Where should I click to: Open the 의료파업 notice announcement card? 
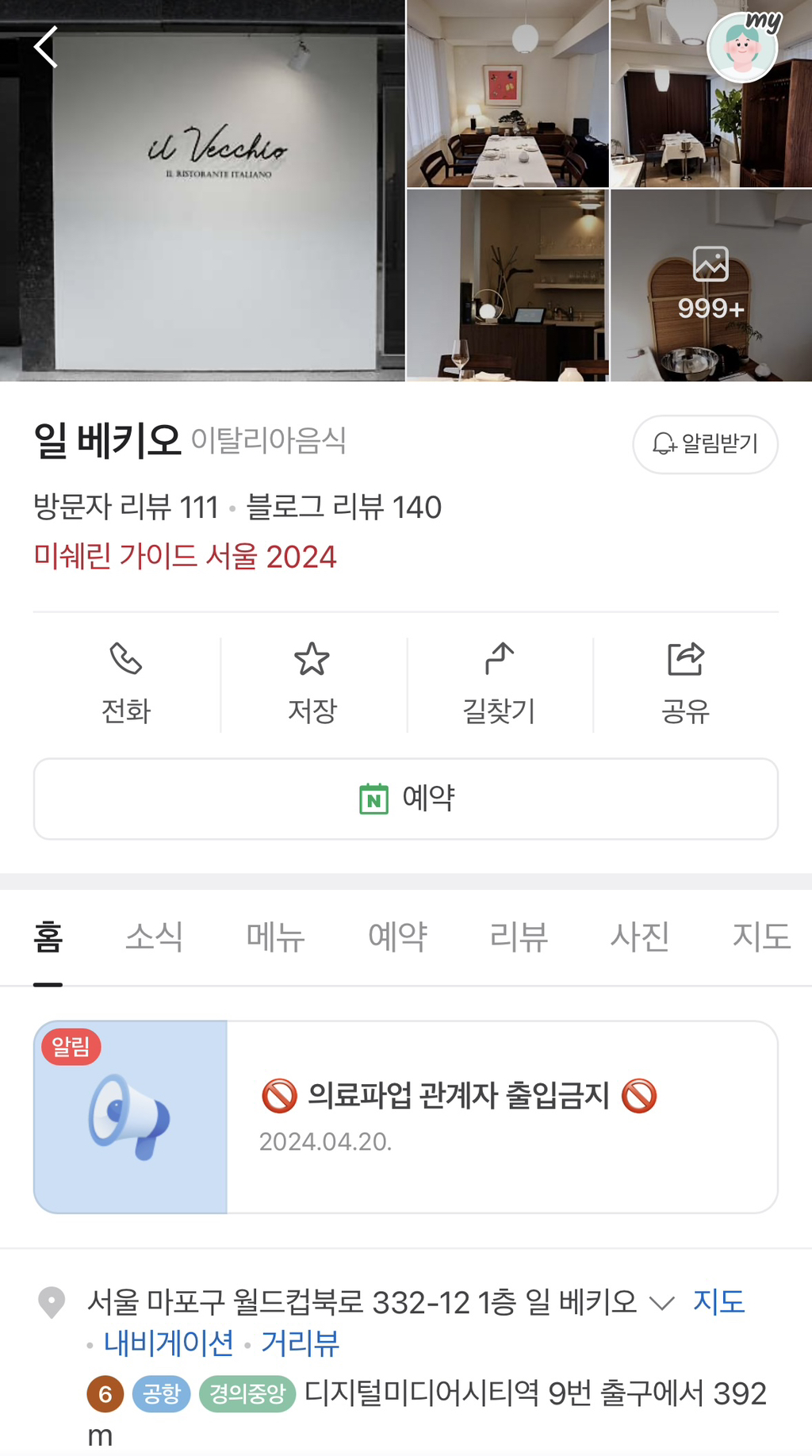tap(406, 1120)
